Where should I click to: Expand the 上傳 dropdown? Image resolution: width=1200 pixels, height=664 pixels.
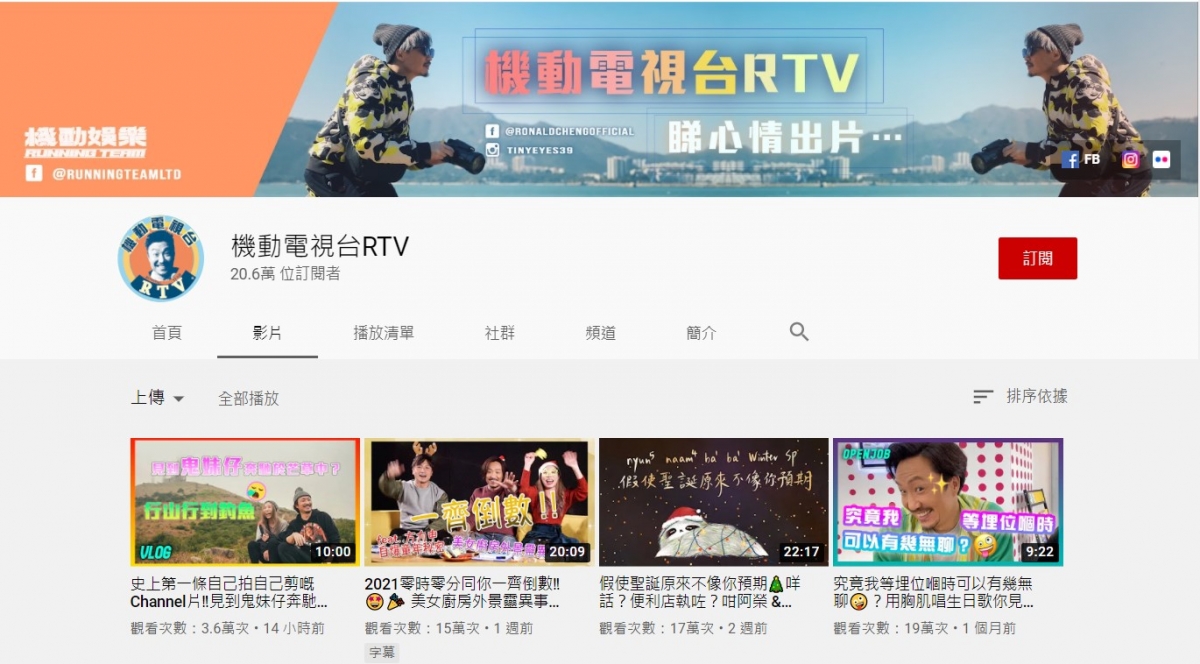158,398
